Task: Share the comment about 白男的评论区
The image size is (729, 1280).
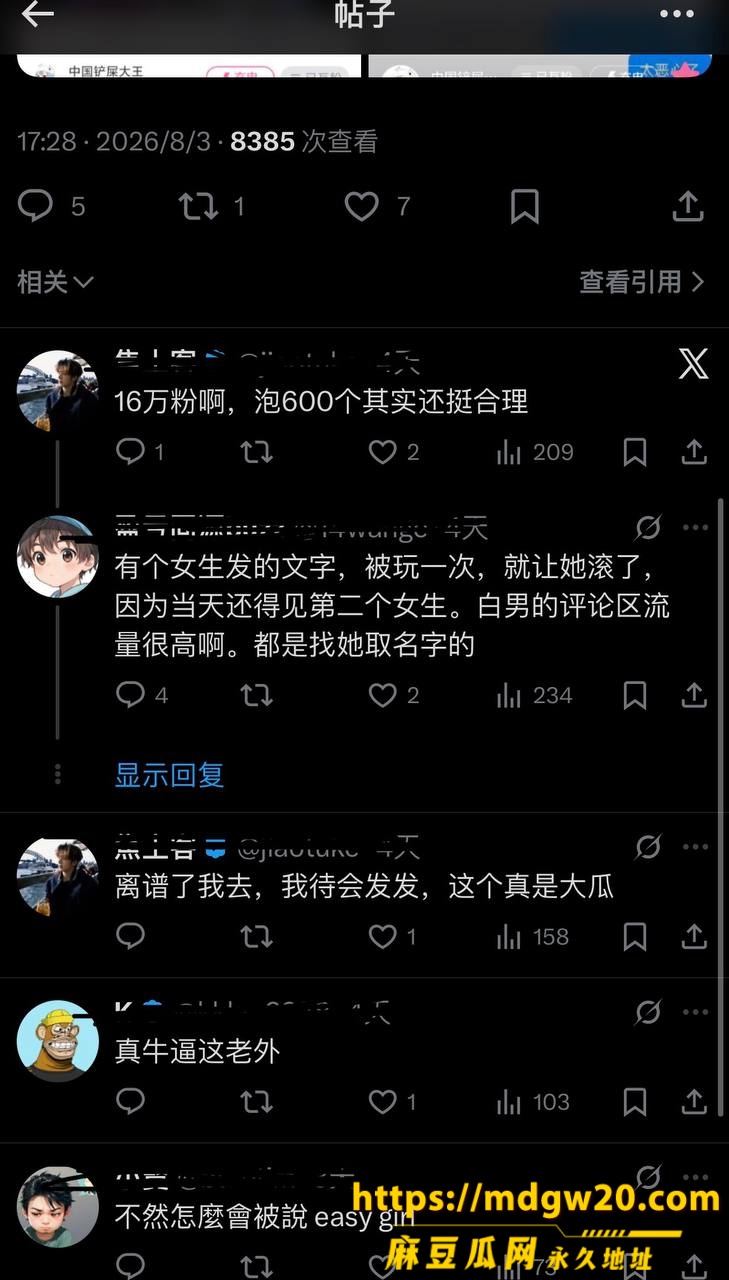Action: click(694, 694)
